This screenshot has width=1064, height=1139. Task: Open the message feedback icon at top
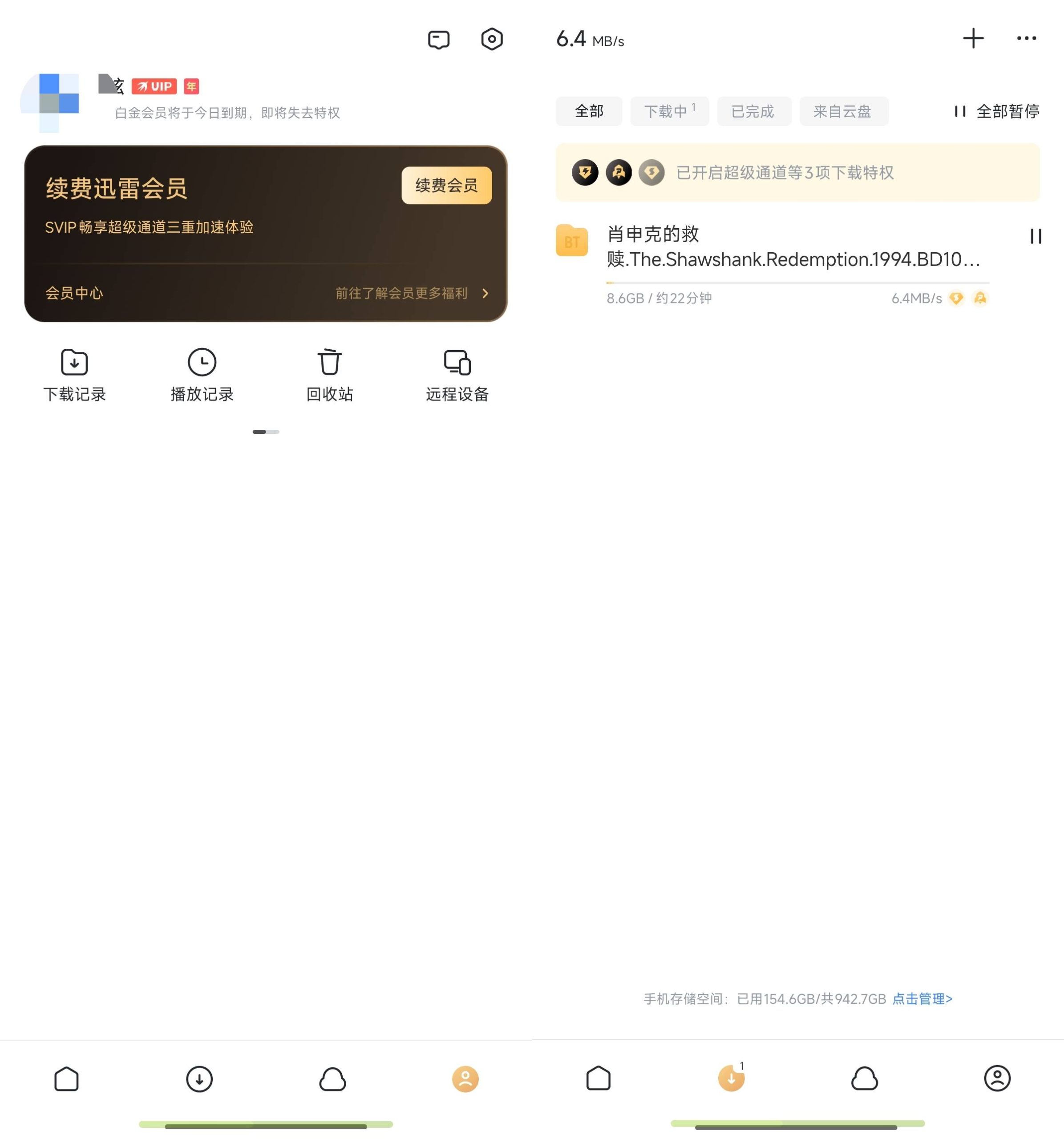click(x=438, y=39)
